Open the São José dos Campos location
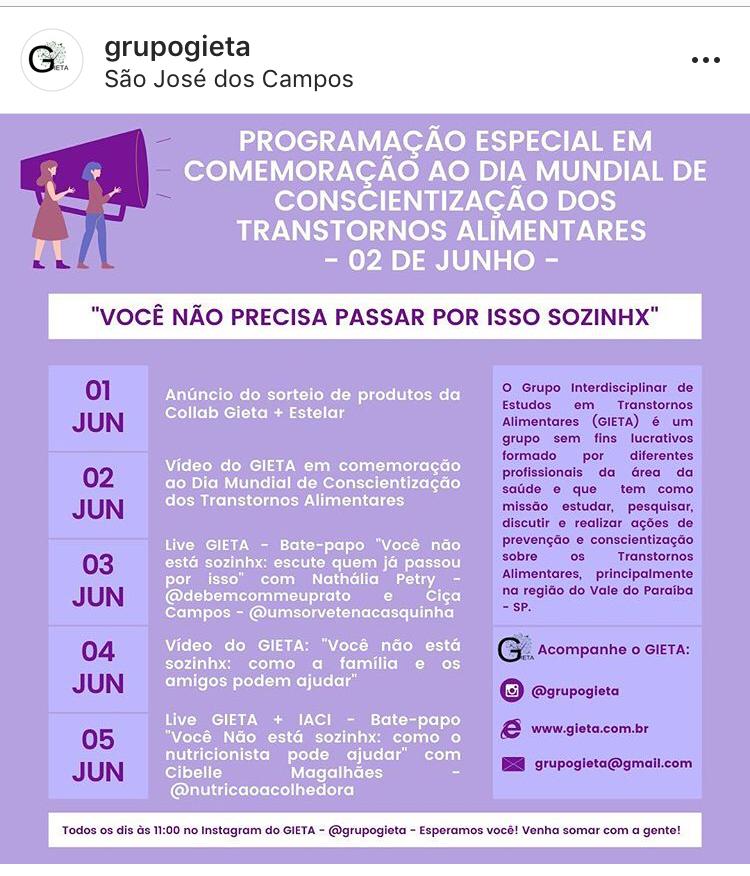 [228, 78]
